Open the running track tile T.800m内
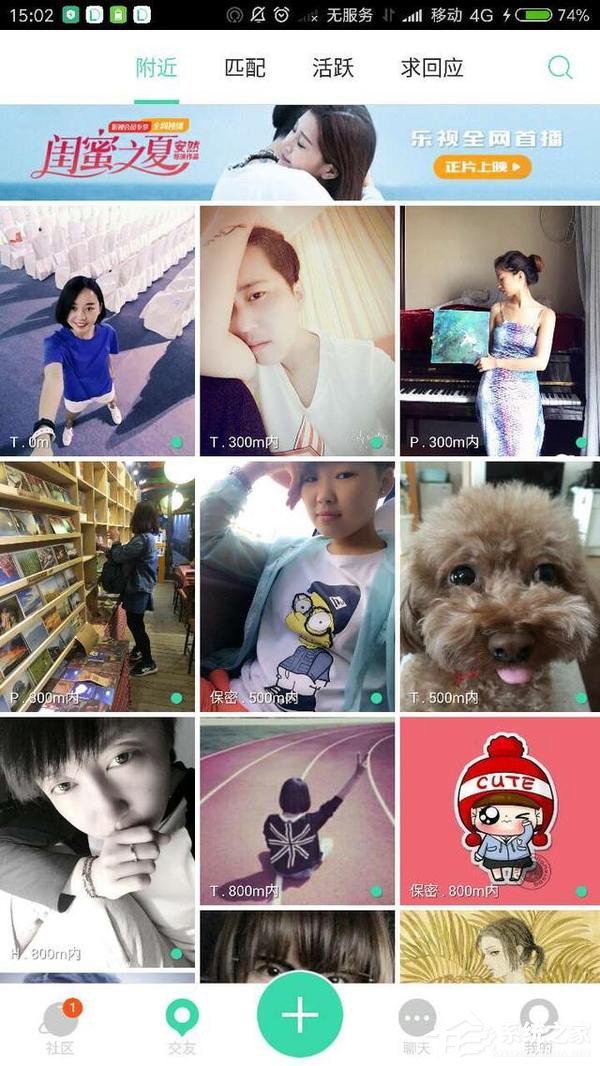Screen dimensions: 600x1066 coord(297,810)
